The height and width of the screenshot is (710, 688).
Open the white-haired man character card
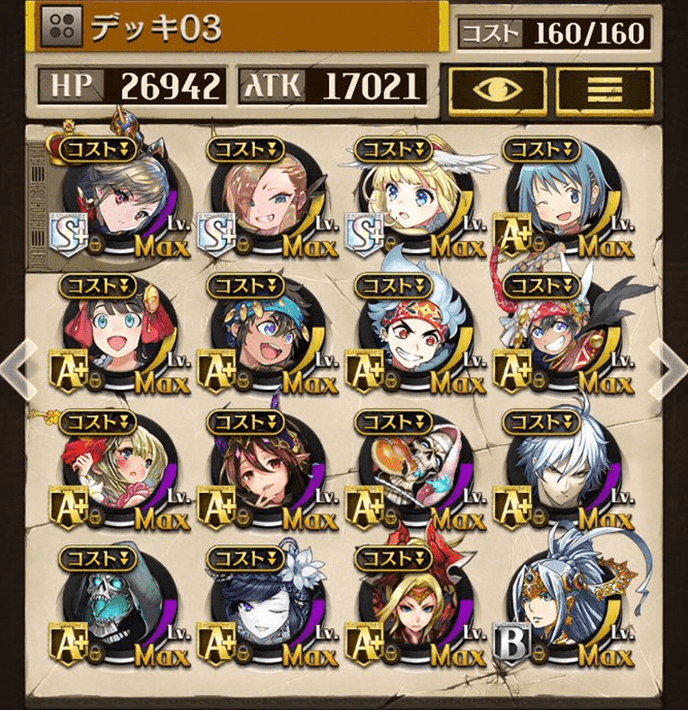pyautogui.click(x=558, y=470)
